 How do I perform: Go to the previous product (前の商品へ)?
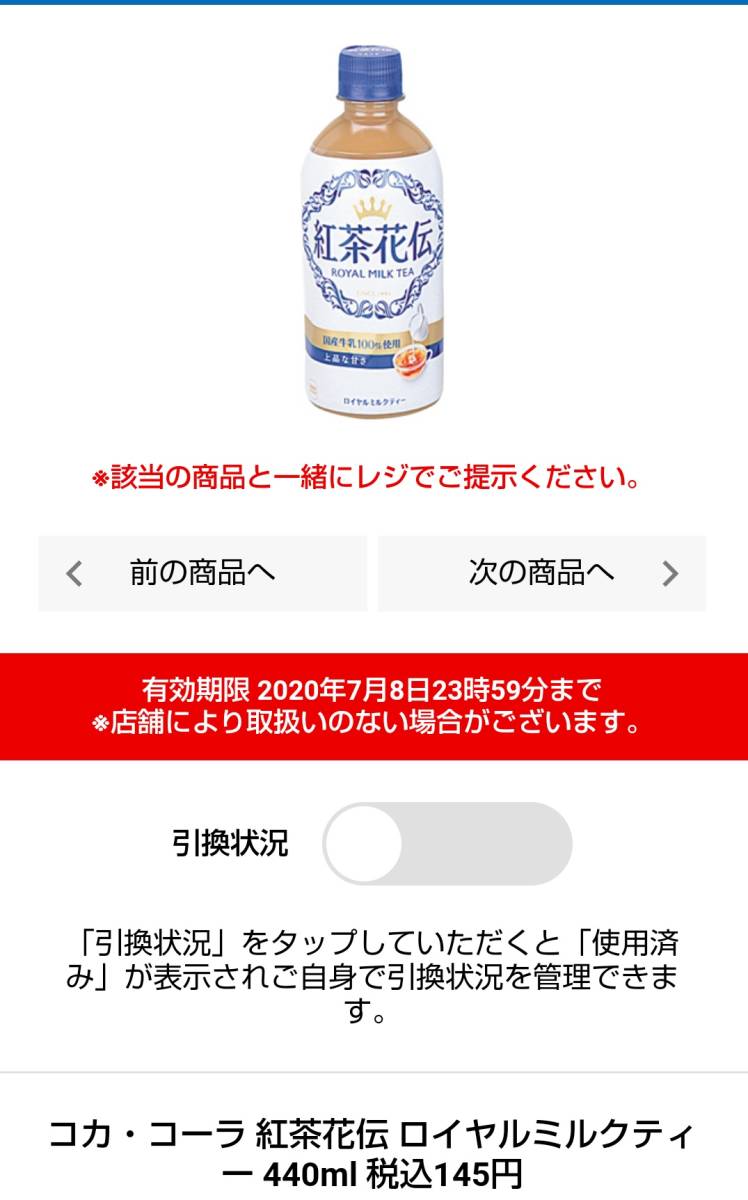pyautogui.click(x=202, y=573)
